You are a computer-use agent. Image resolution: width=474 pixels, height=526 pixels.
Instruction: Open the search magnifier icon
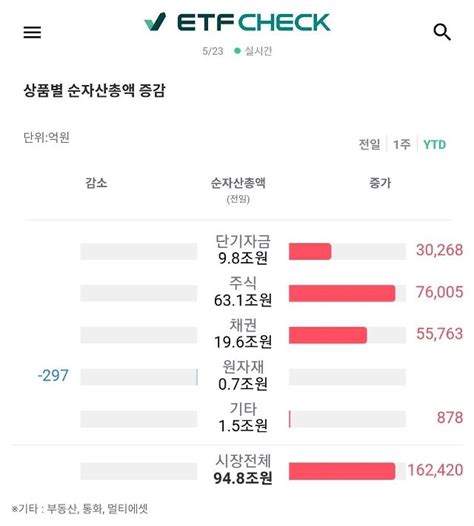coord(442,32)
